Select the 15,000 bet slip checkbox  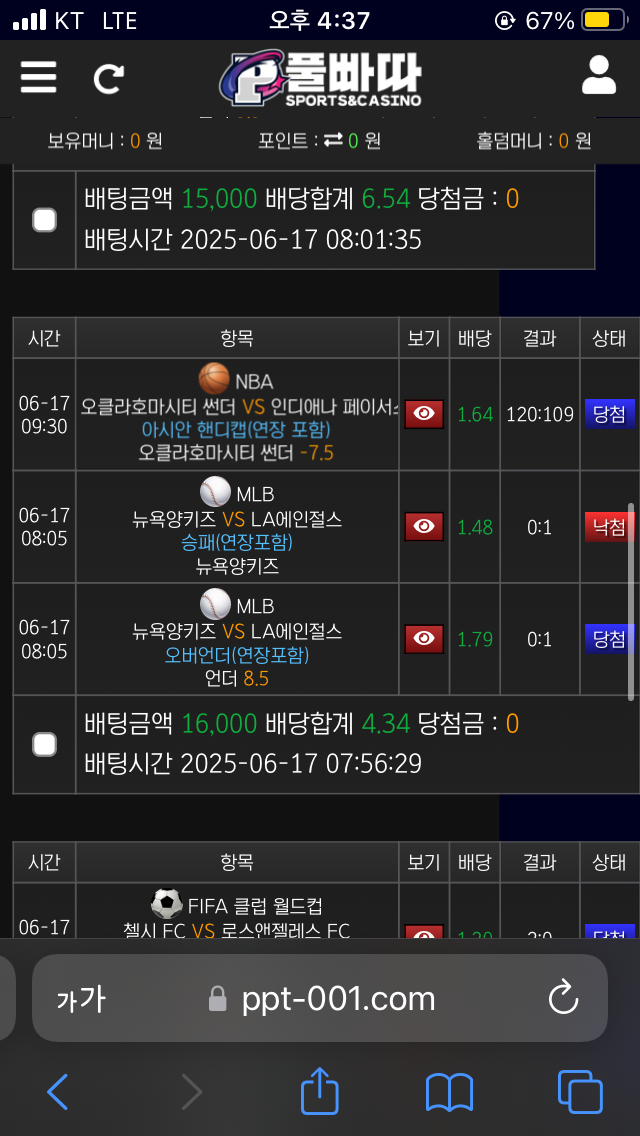pos(44,220)
